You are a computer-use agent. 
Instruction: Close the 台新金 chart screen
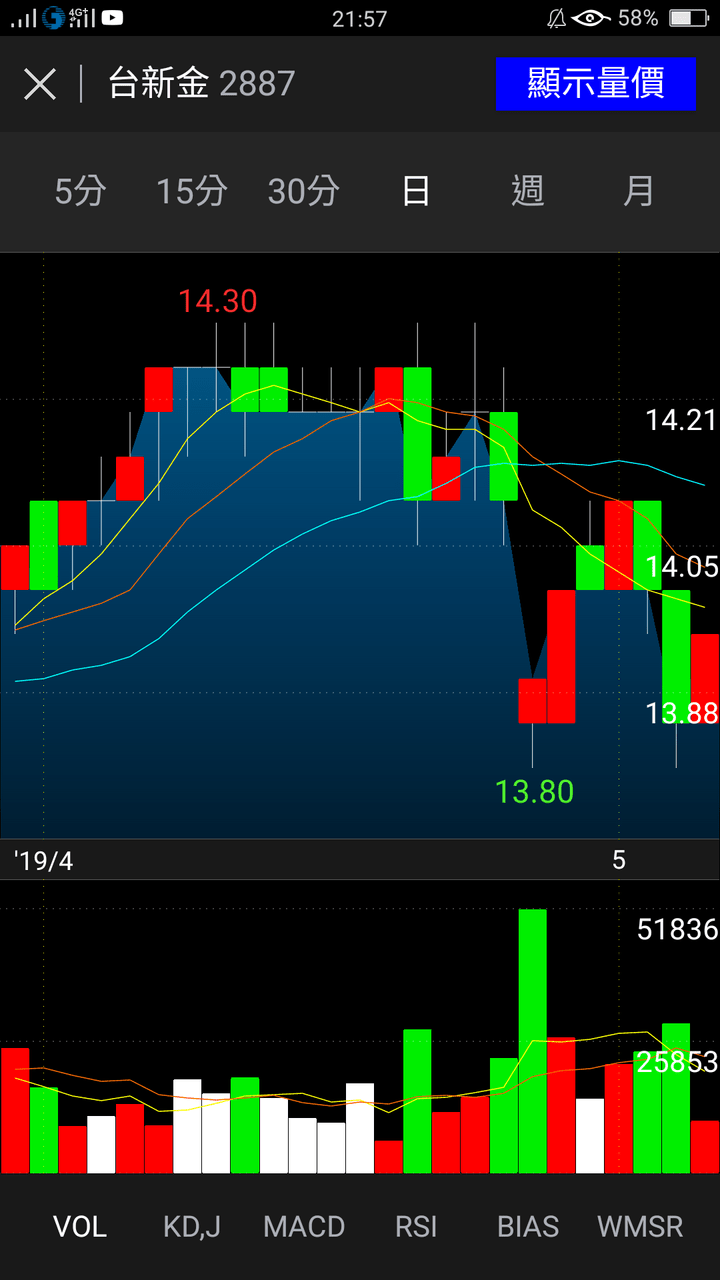pyautogui.click(x=40, y=85)
